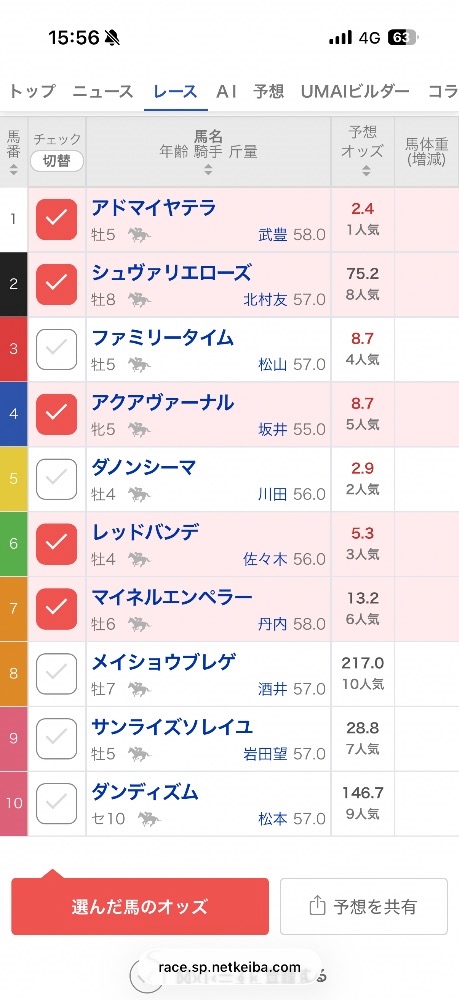This screenshot has width=459, height=1000.
Task: Switch to the AI tab
Action: pyautogui.click(x=226, y=92)
